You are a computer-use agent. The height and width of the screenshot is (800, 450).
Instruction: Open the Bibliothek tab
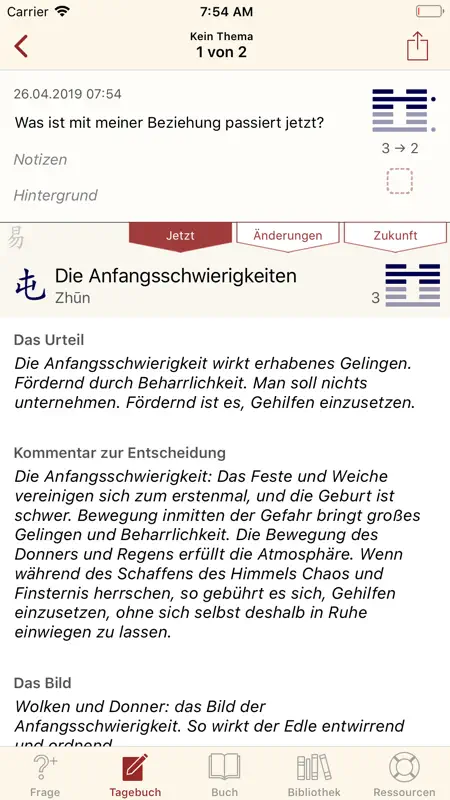pyautogui.click(x=314, y=776)
